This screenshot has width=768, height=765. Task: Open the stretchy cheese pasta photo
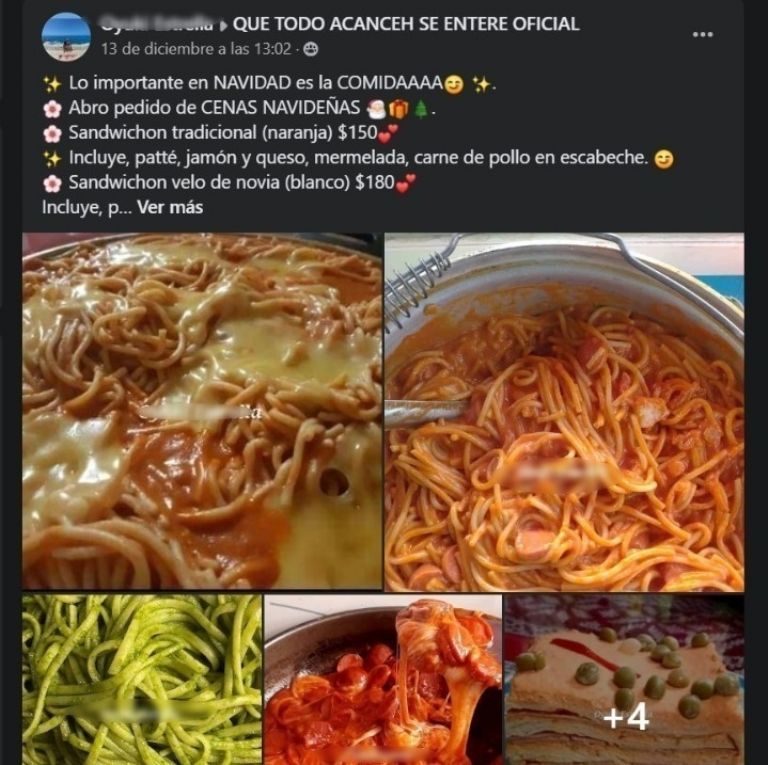[x=383, y=679]
